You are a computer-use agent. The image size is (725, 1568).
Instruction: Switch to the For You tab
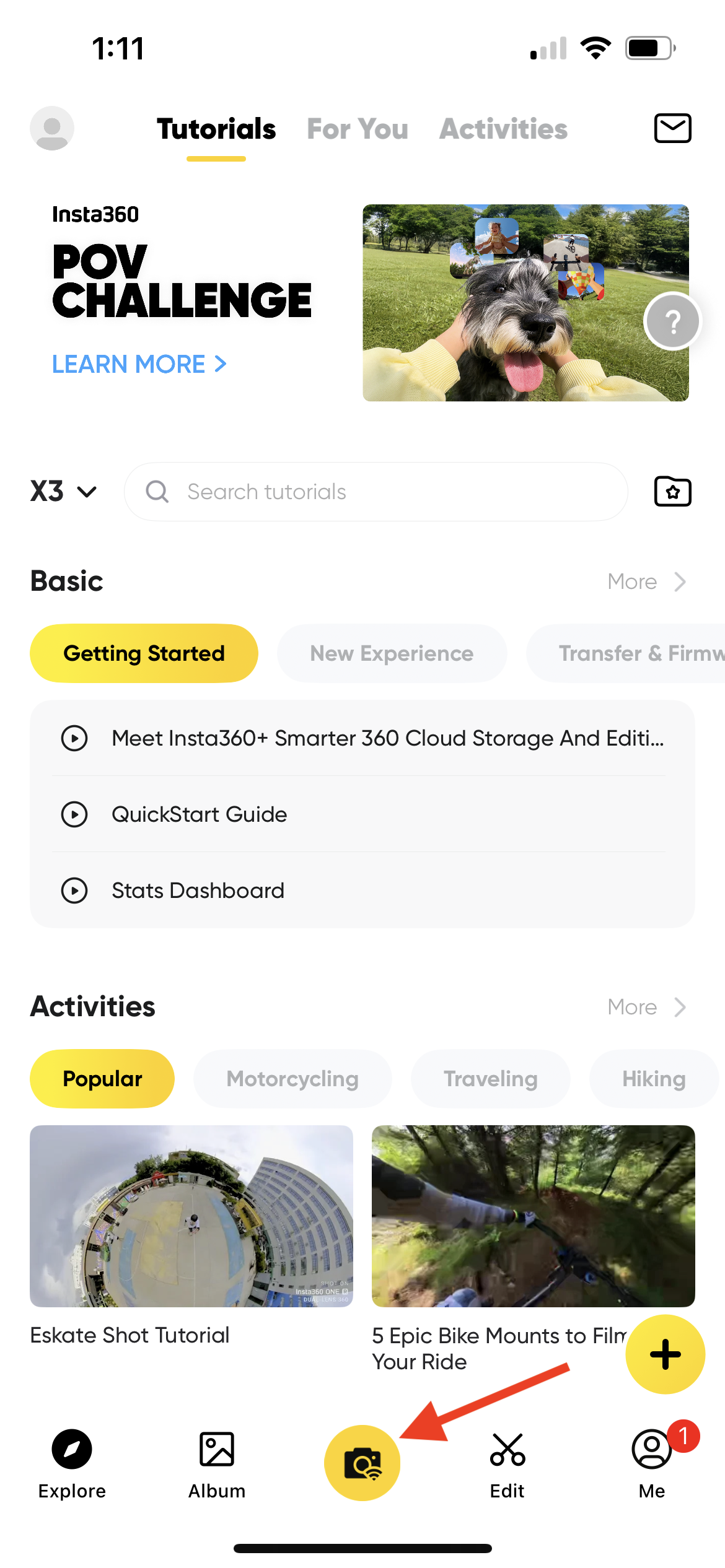358,129
